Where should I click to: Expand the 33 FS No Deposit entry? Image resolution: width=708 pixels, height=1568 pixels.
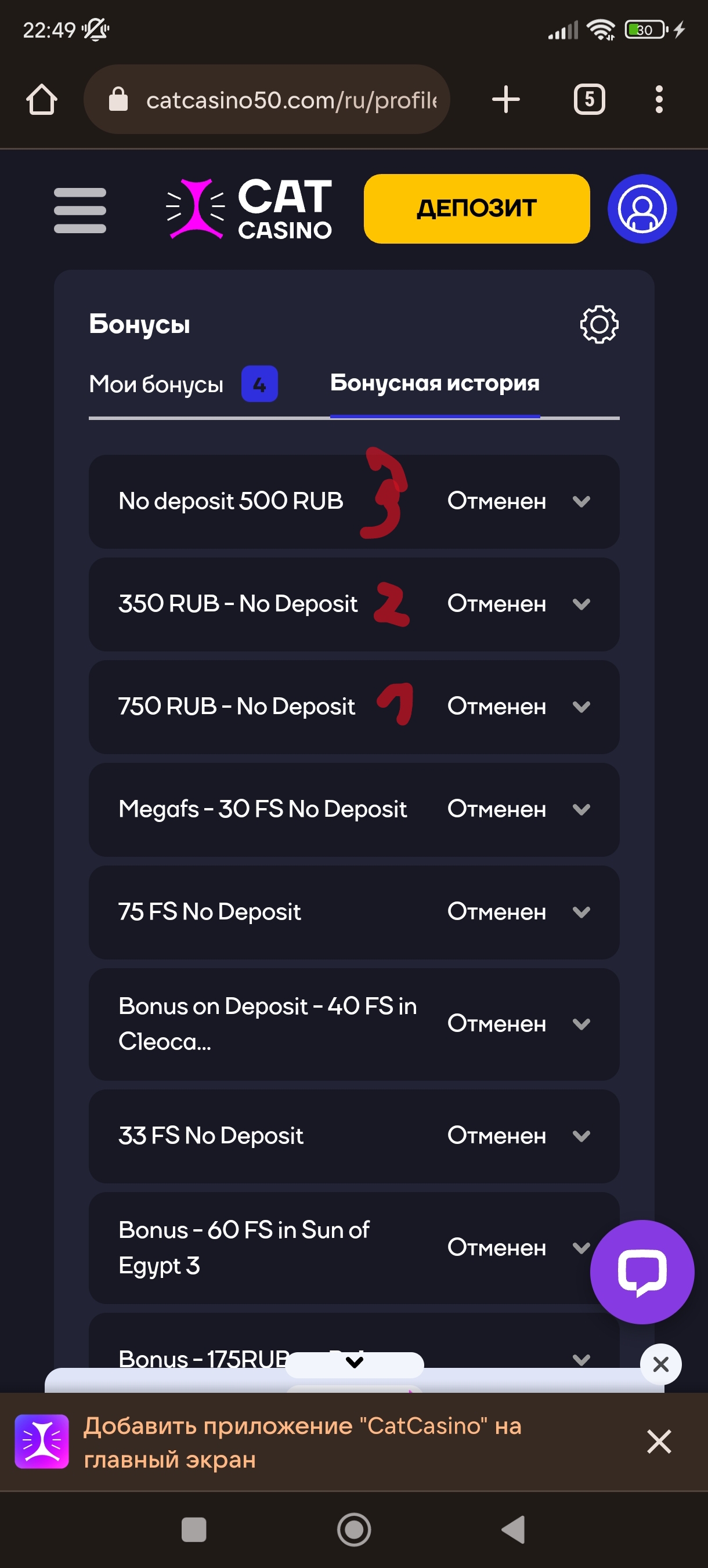[581, 1136]
